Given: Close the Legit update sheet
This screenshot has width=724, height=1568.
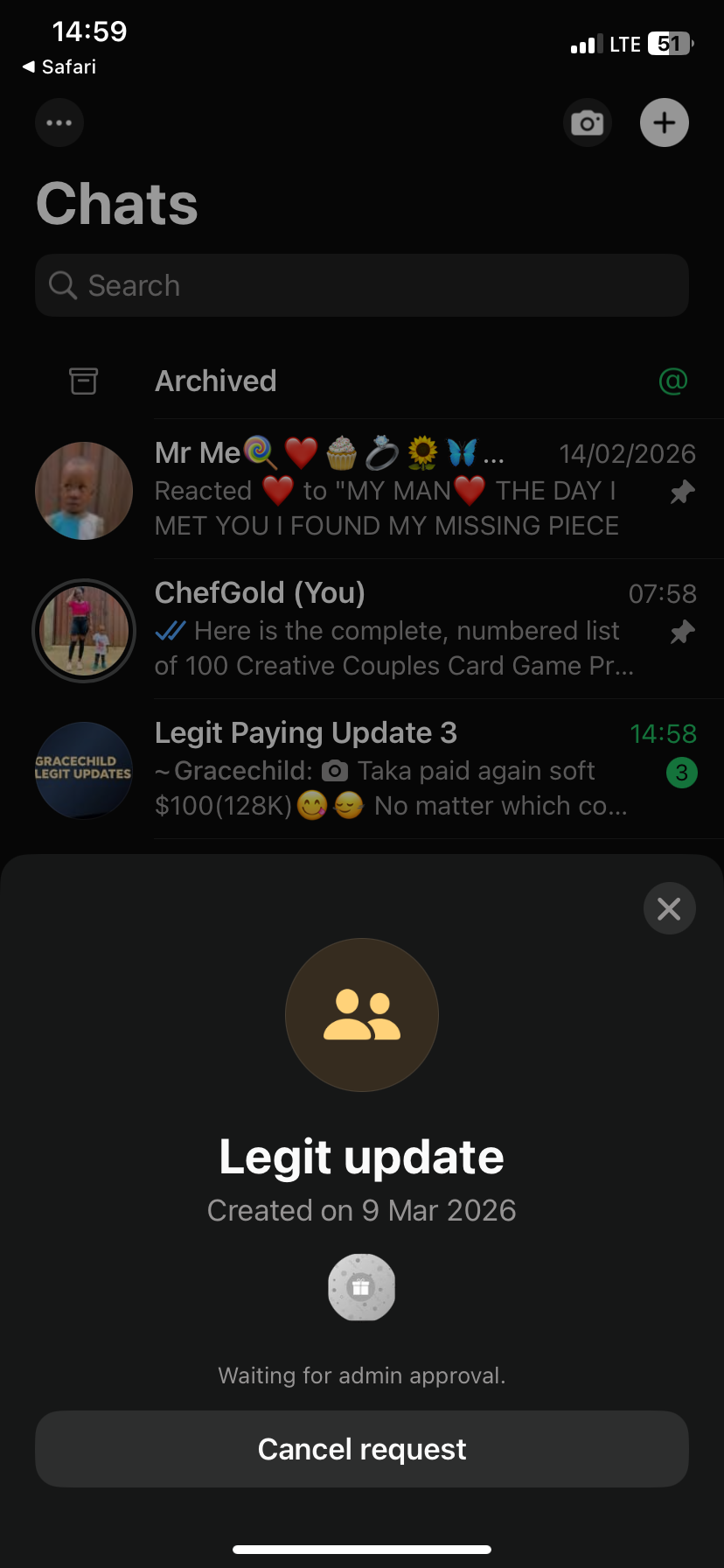Looking at the screenshot, I should pyautogui.click(x=669, y=909).
